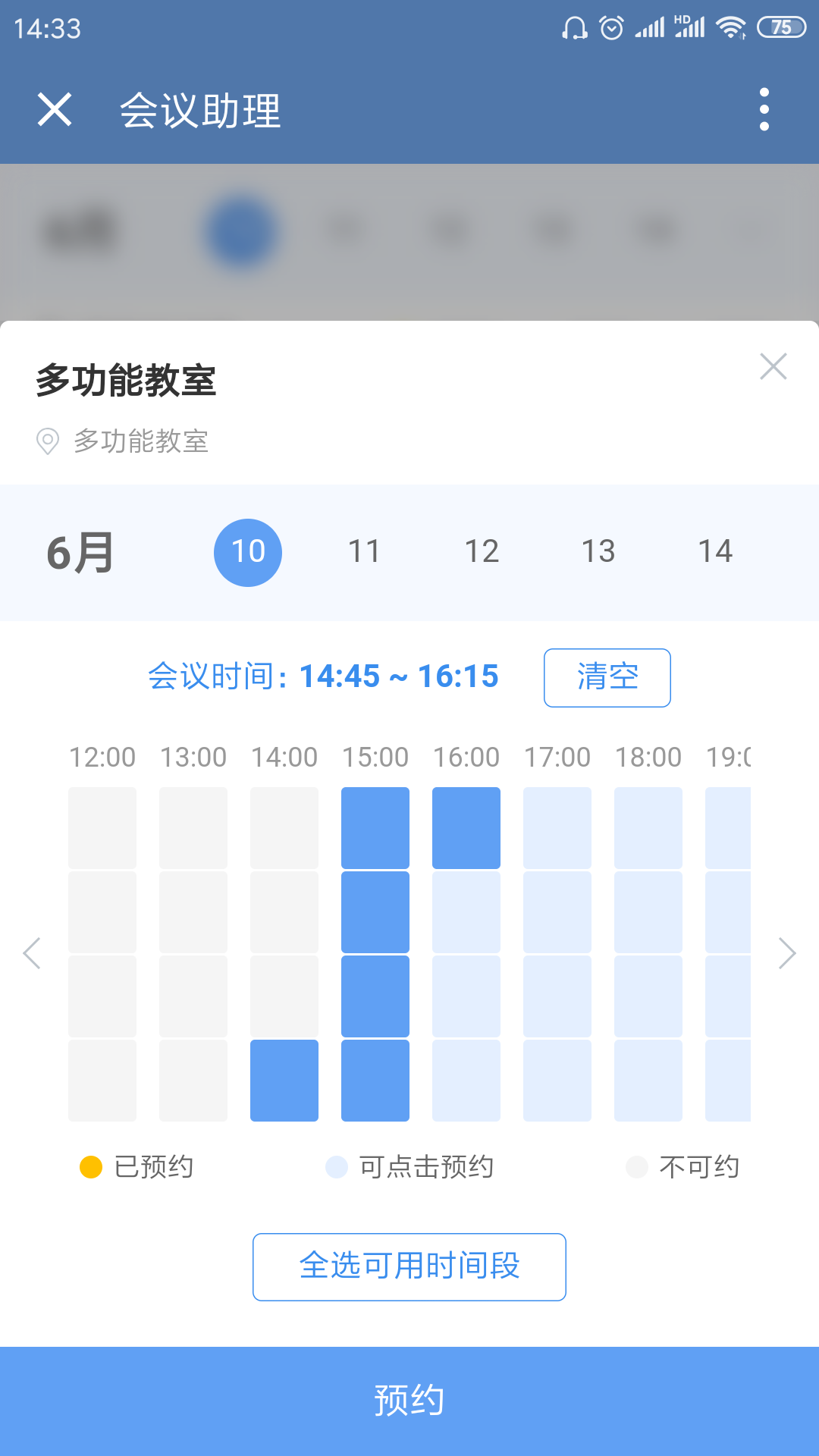The height and width of the screenshot is (1456, 819).
Task: Clear selected time with 清空
Action: coord(607,677)
